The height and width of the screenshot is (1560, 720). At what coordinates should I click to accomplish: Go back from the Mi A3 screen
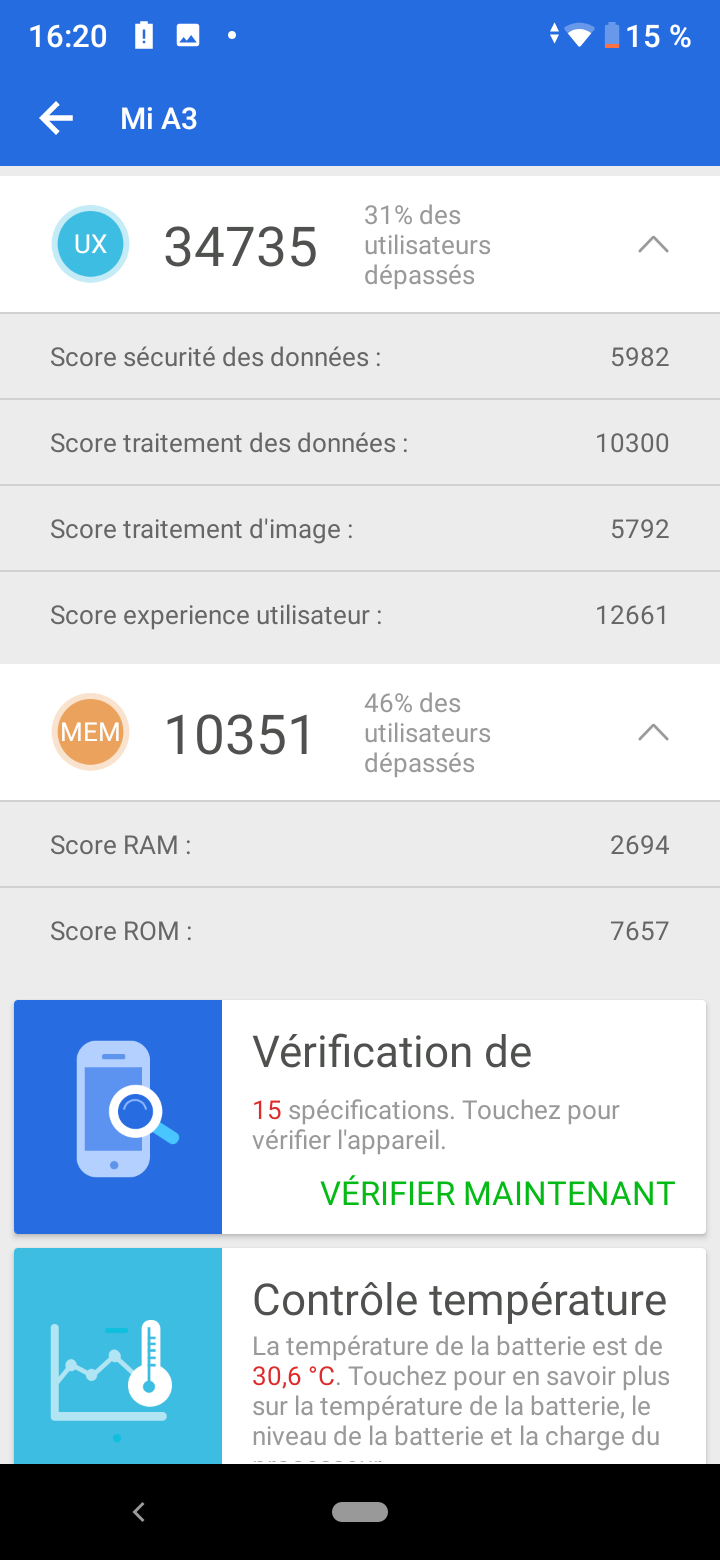pos(56,119)
